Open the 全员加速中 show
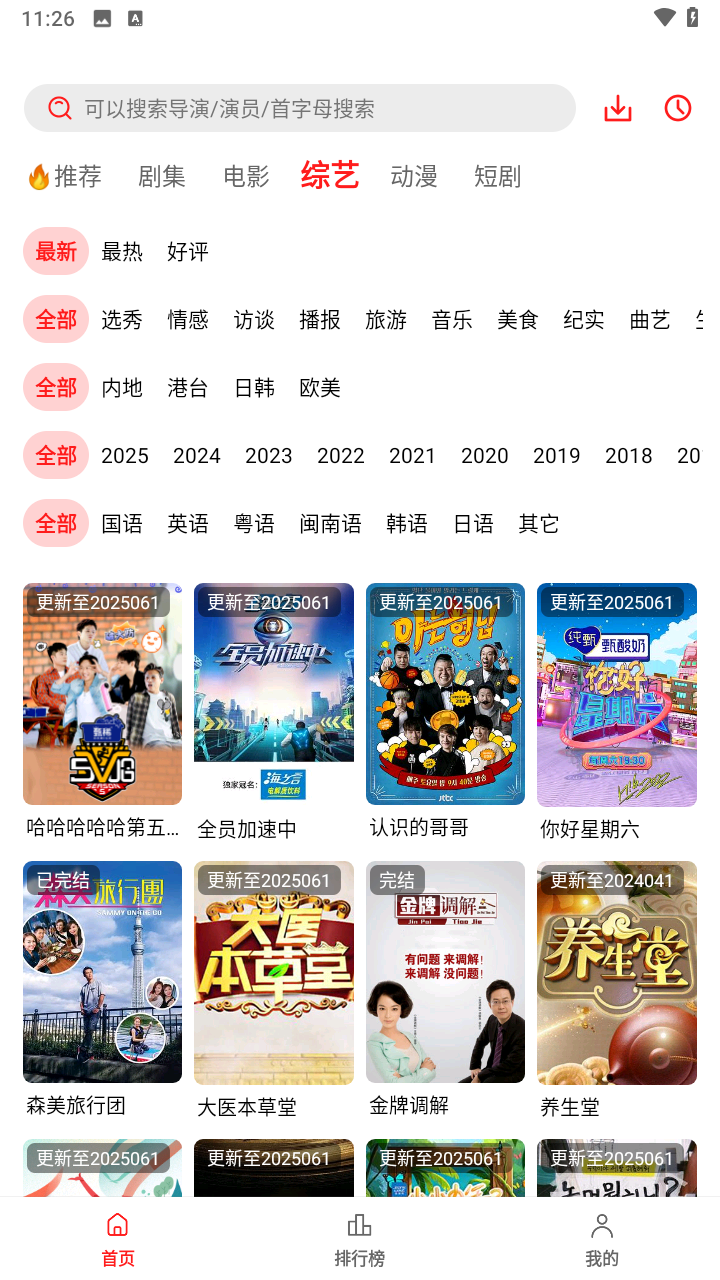 click(274, 696)
